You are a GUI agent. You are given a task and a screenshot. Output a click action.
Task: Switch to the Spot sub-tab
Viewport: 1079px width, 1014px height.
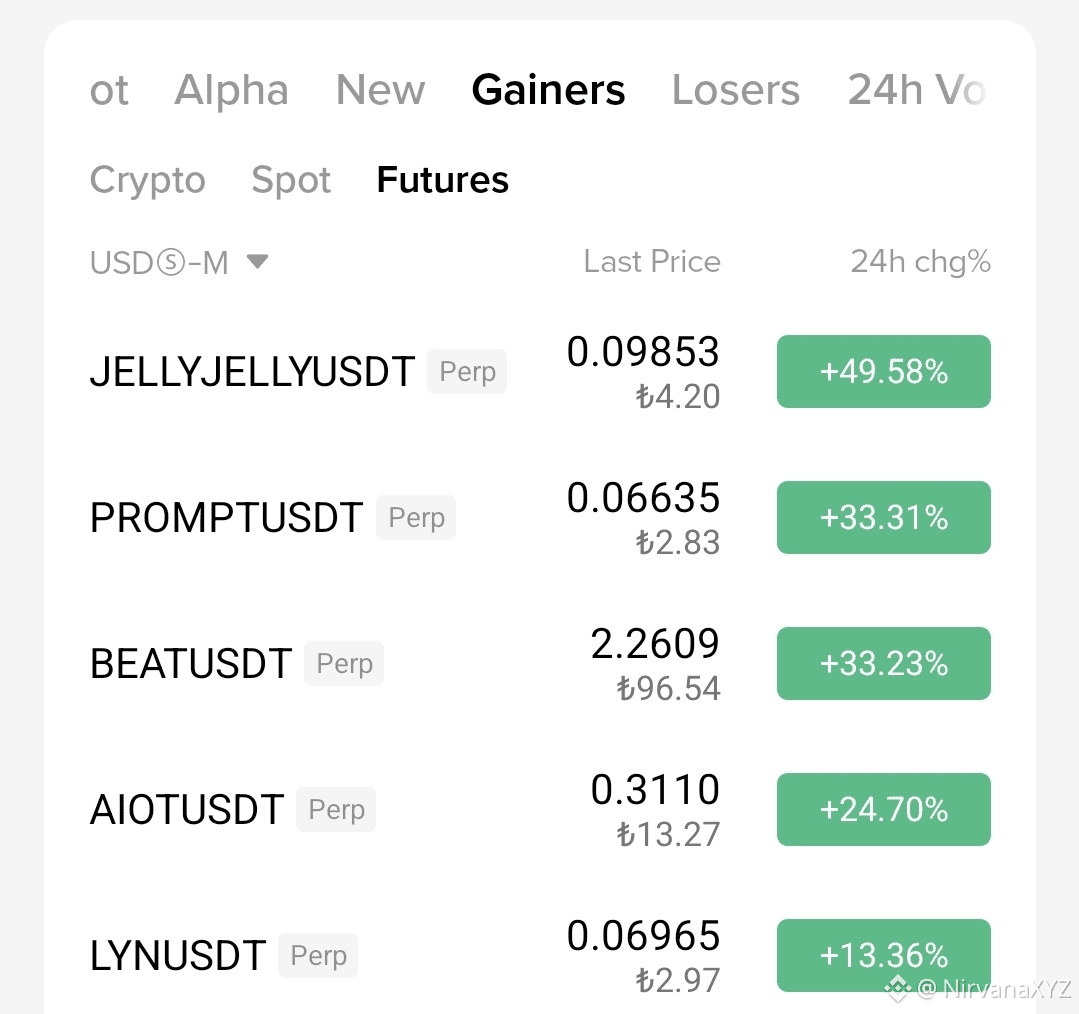(x=291, y=181)
